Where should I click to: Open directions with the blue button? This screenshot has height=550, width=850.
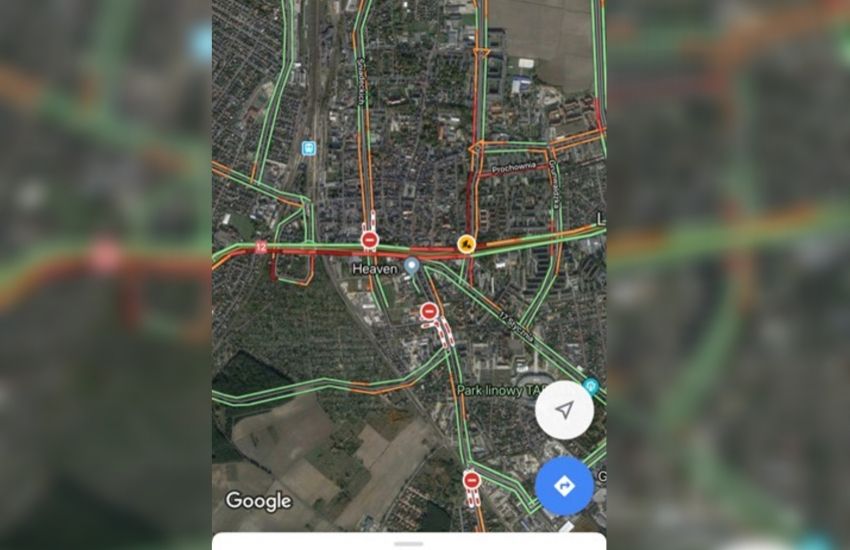pyautogui.click(x=564, y=486)
